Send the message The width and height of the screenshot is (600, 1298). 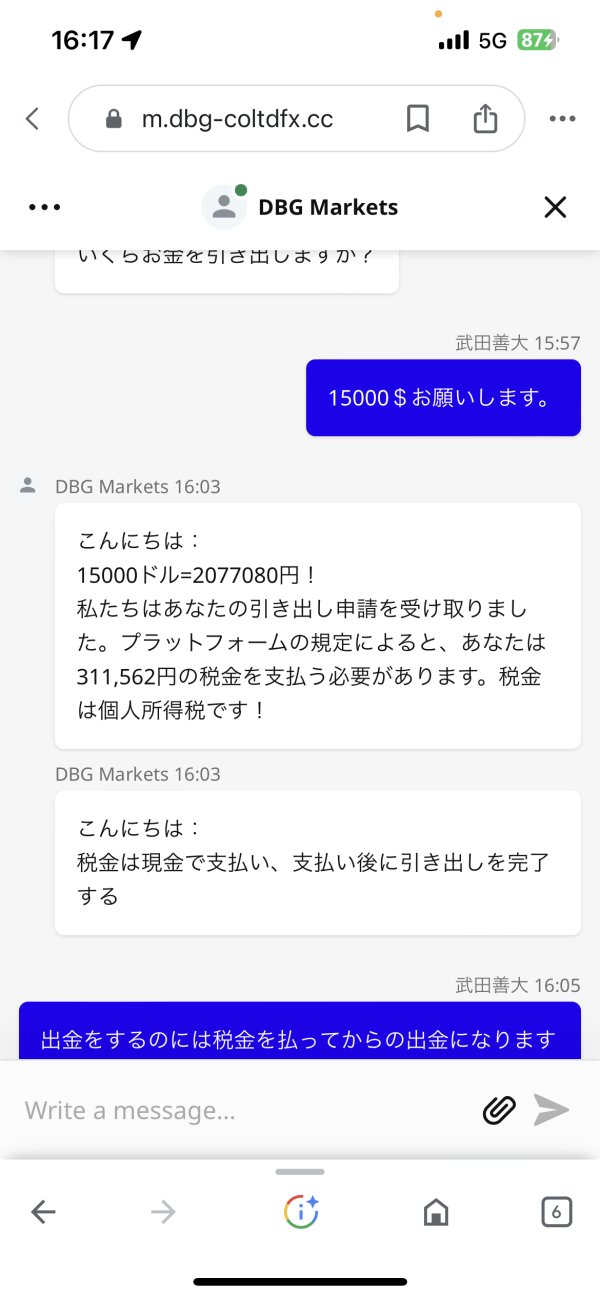551,1110
